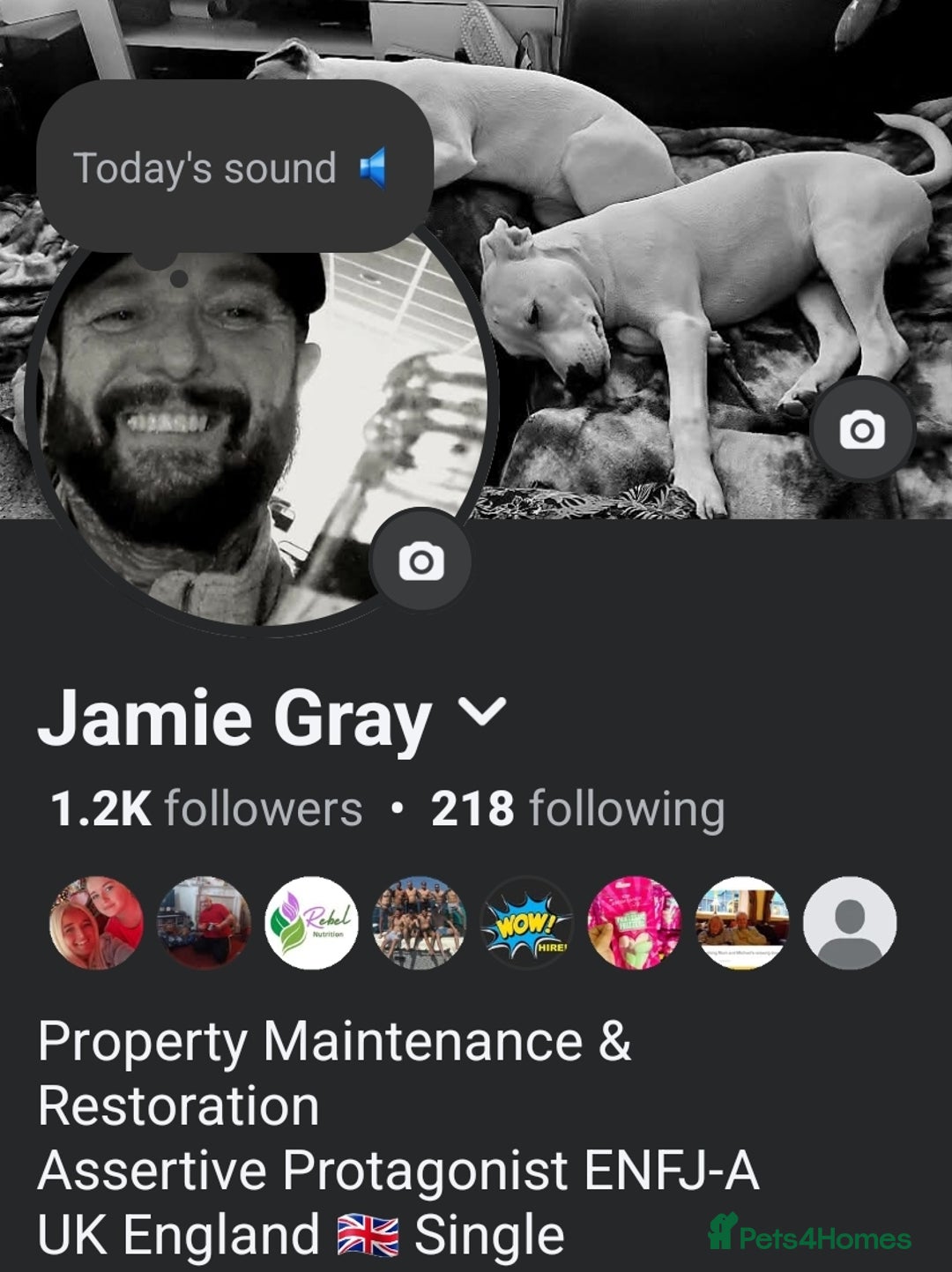This screenshot has width=952, height=1272.
Task: Expand the chevron beside Jamie Gray
Action: click(x=484, y=711)
